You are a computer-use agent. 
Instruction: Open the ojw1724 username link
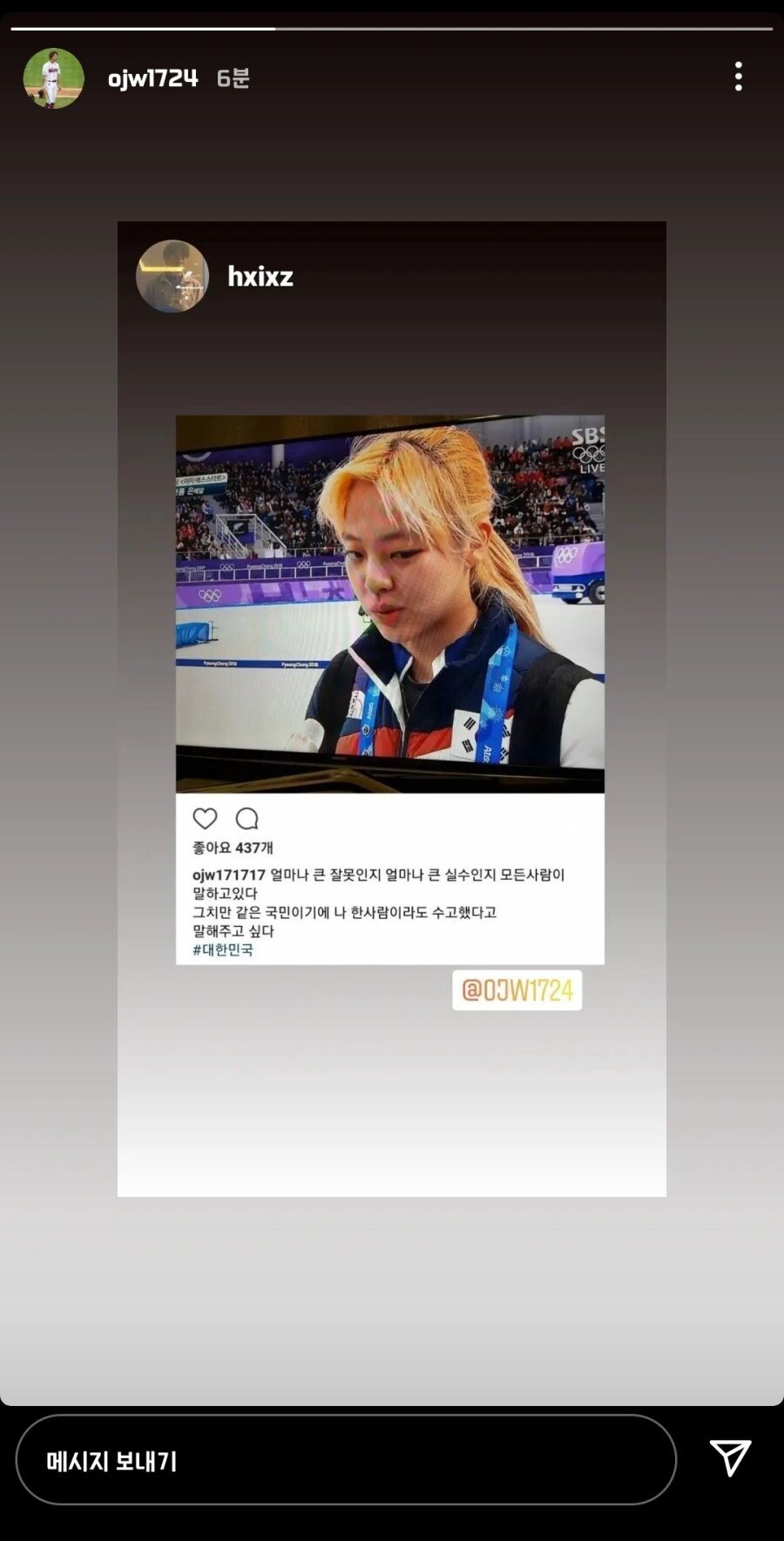click(x=152, y=78)
